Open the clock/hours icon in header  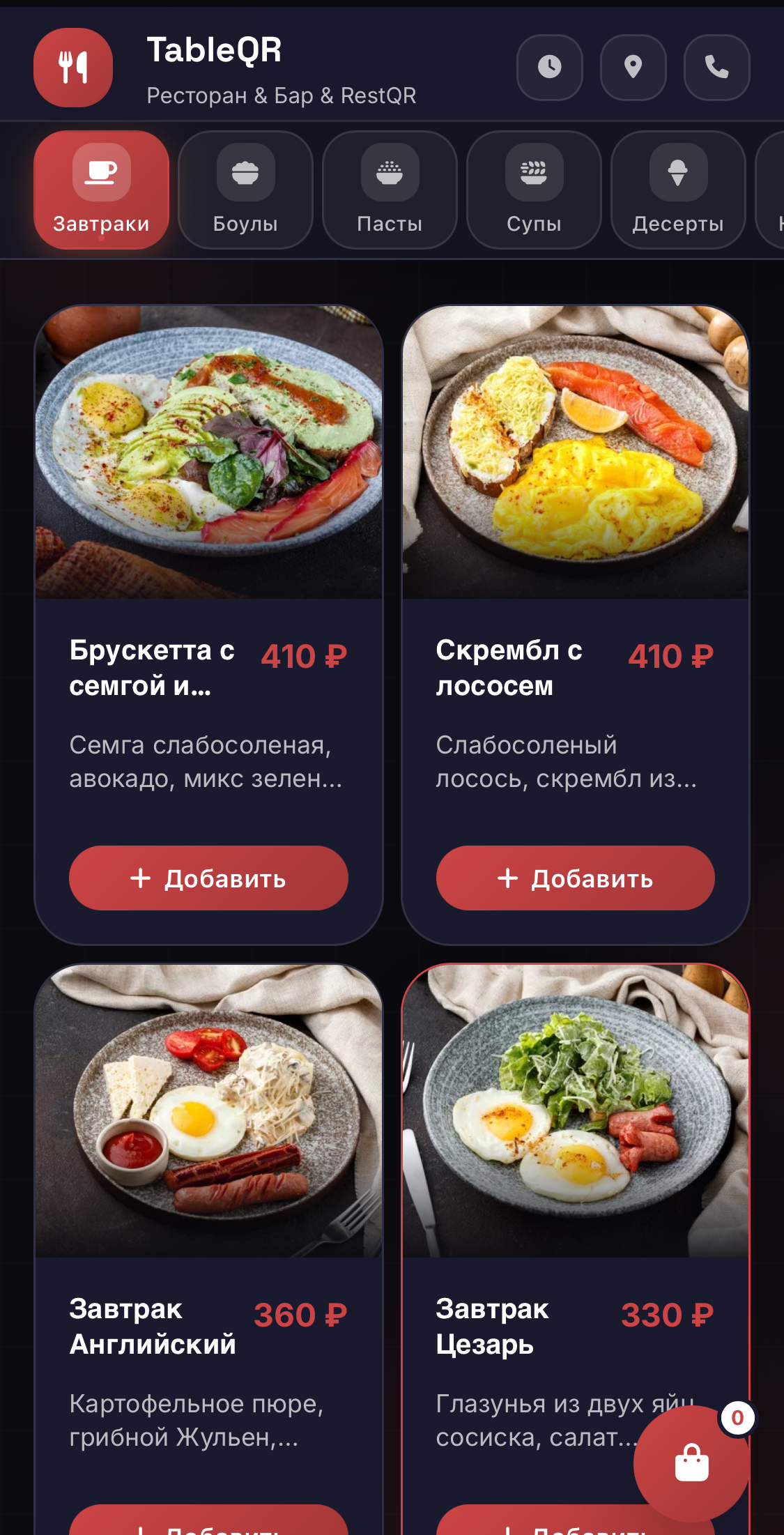pos(550,67)
